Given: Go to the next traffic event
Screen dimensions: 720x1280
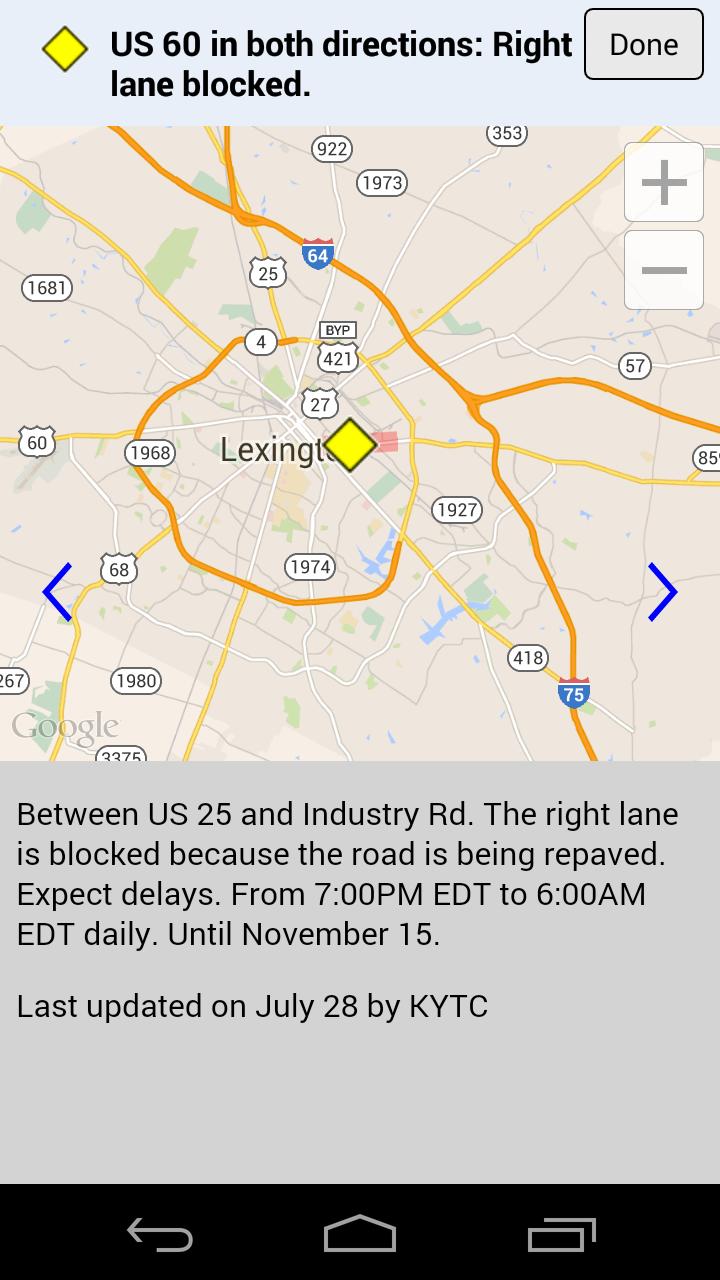Looking at the screenshot, I should [662, 592].
